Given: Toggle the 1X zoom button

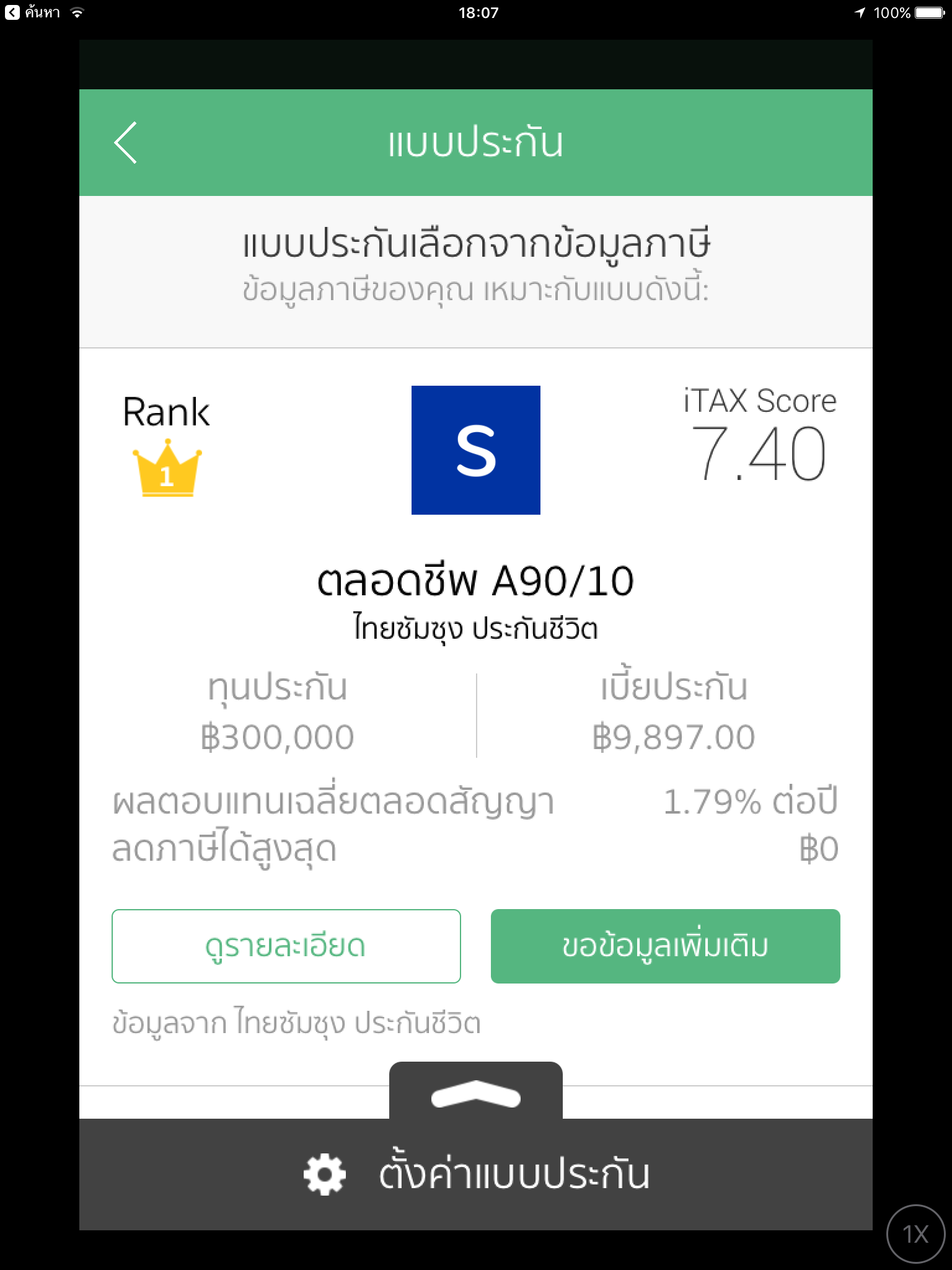Looking at the screenshot, I should [915, 1233].
